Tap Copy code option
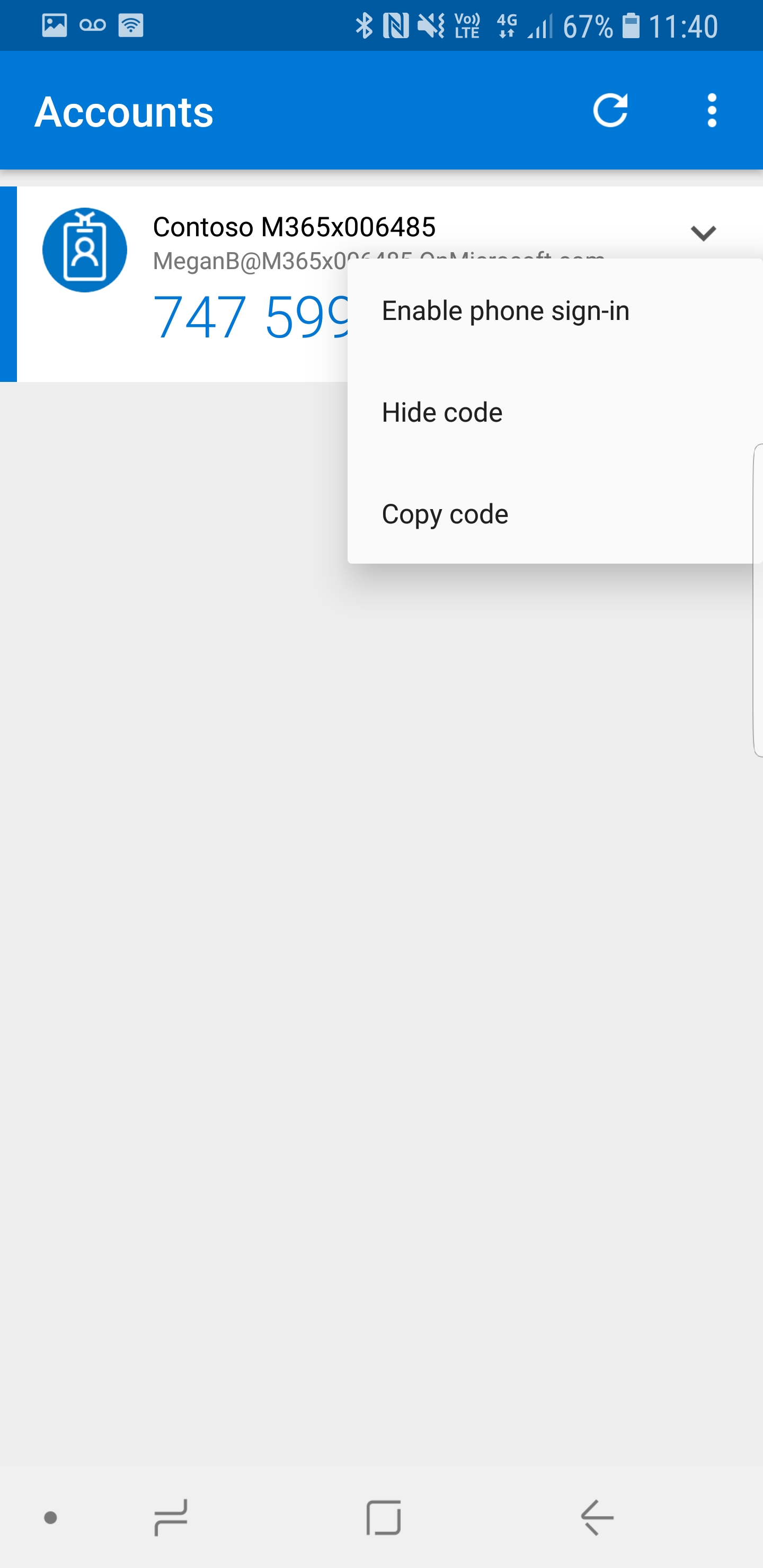The width and height of the screenshot is (763, 1568). pyautogui.click(x=555, y=514)
